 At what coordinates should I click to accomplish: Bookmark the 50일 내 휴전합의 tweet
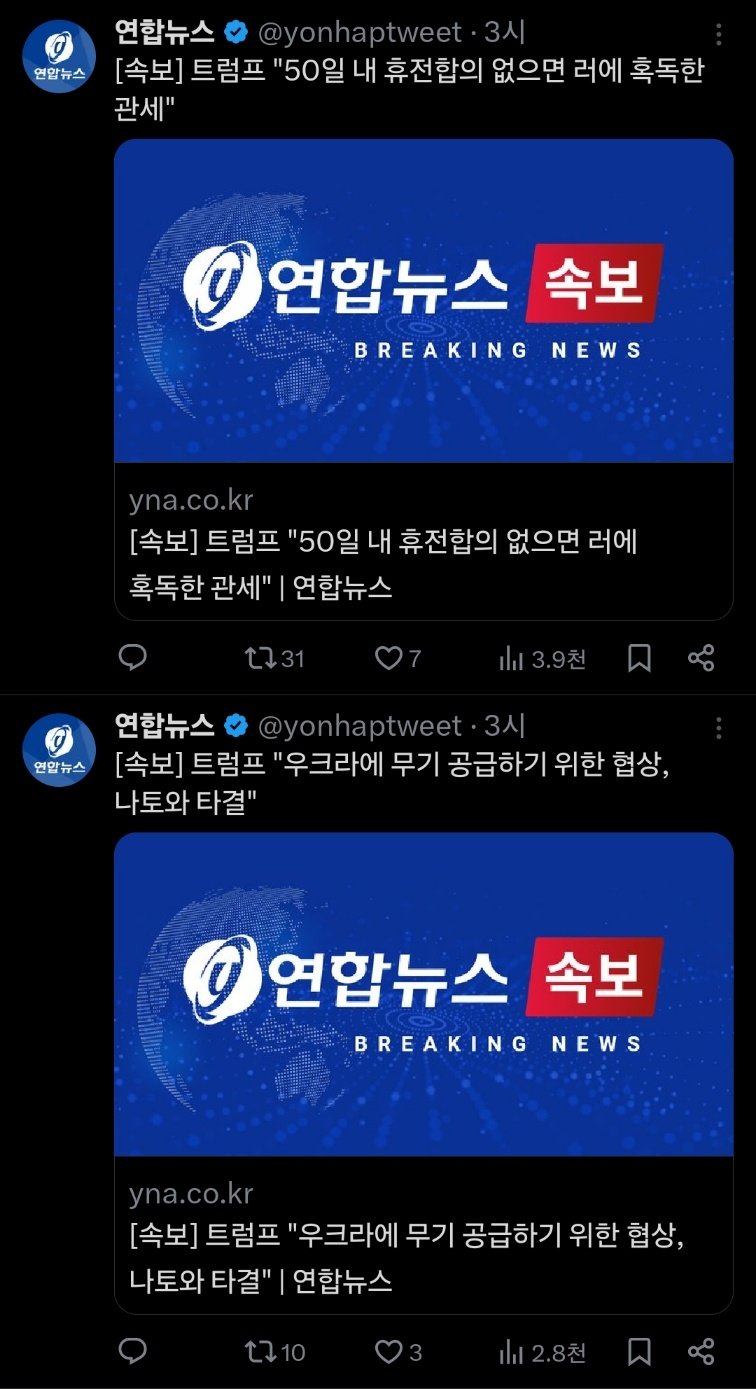click(x=640, y=658)
